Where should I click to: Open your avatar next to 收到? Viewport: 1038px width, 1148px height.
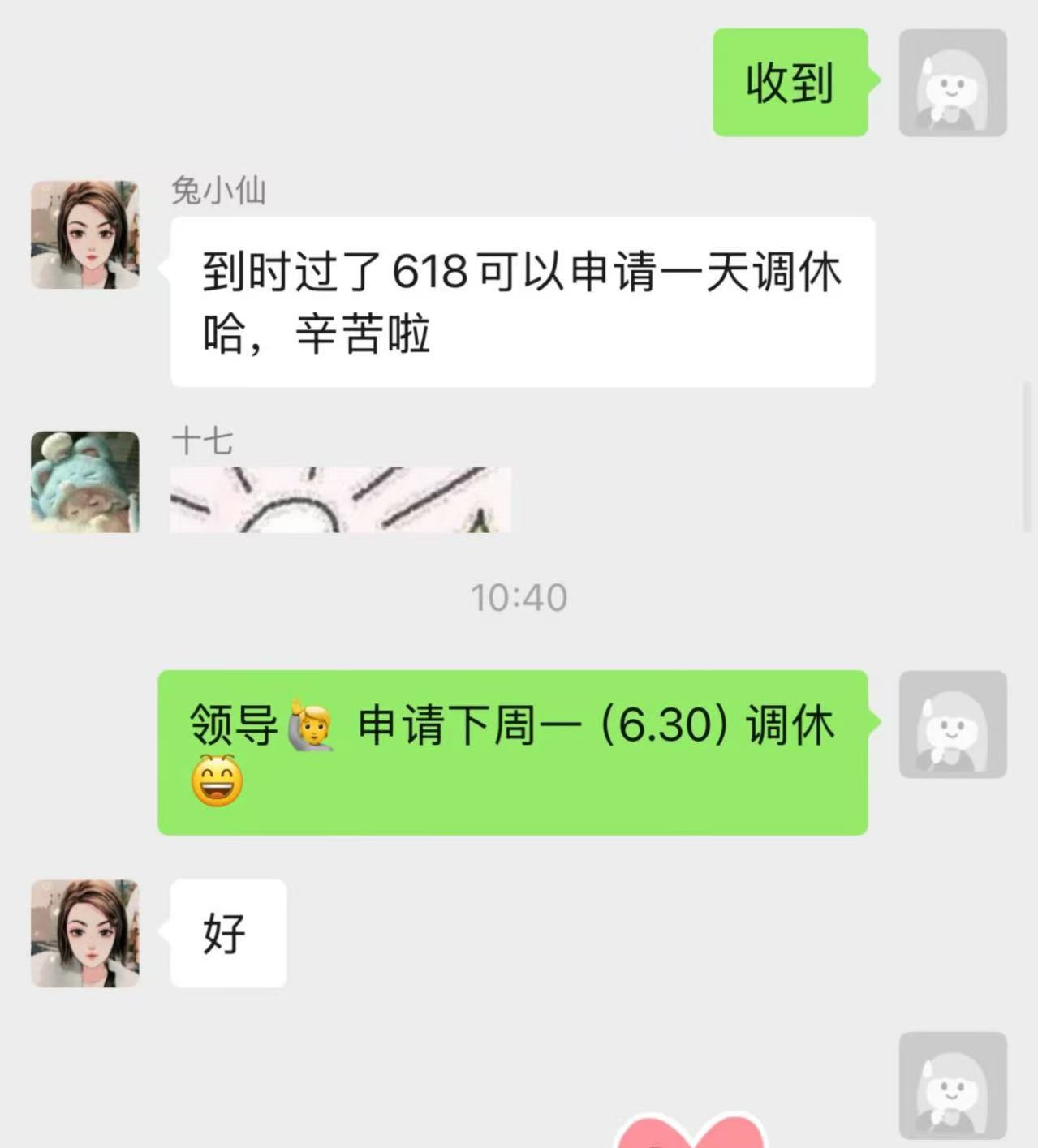coord(953,83)
